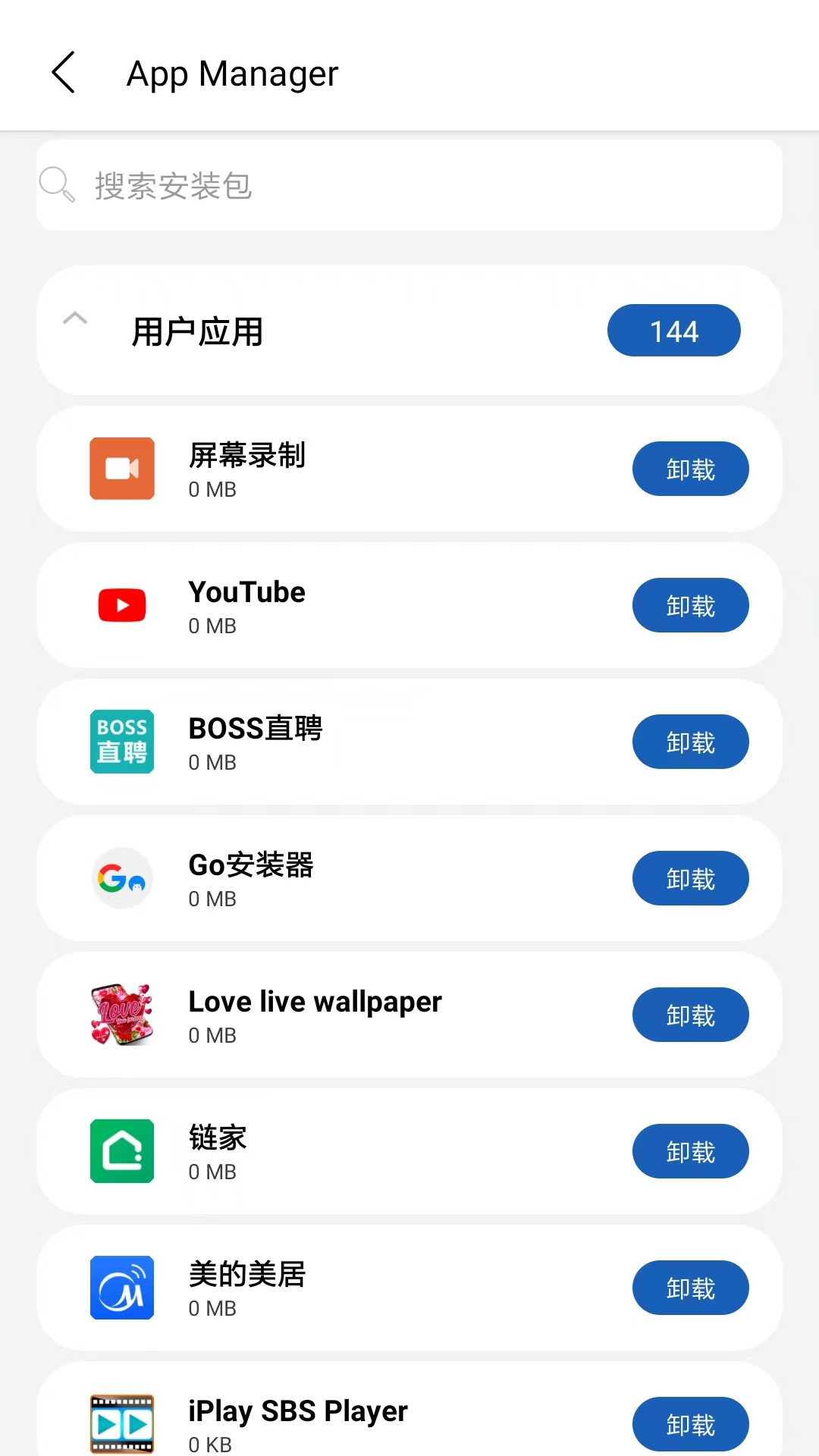Open the YouTube app icon

click(x=121, y=605)
